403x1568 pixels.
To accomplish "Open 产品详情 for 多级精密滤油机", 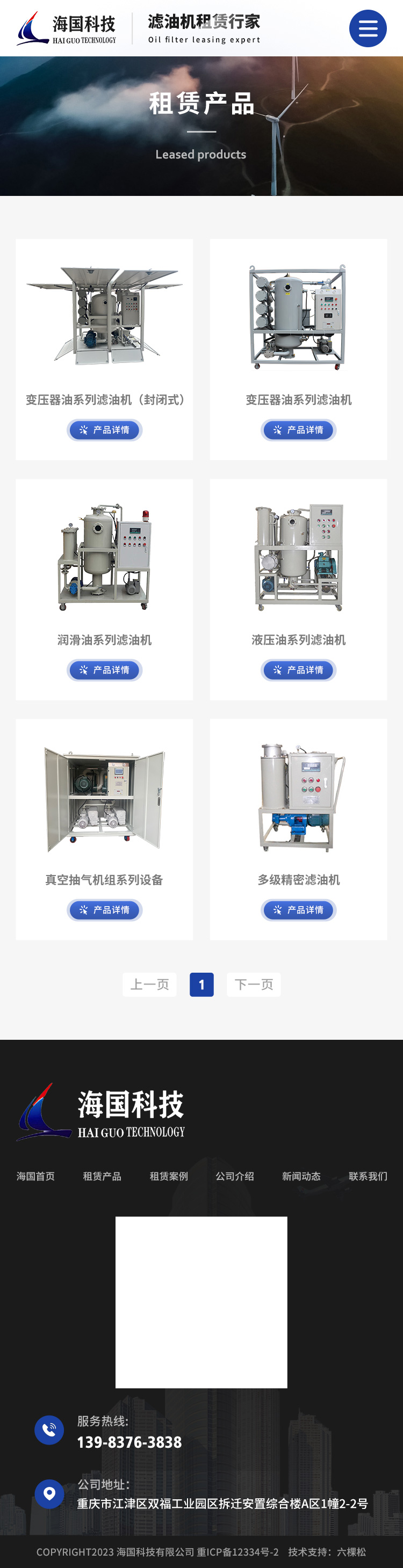I will (298, 909).
